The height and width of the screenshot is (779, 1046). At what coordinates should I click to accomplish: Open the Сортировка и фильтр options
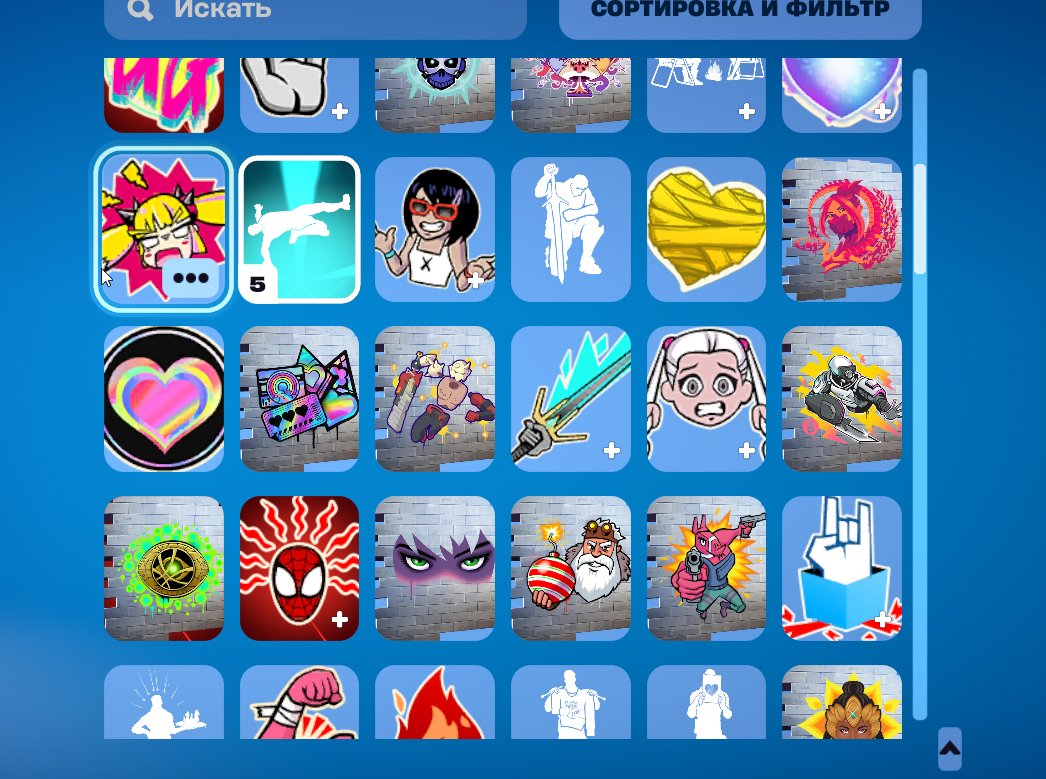click(x=739, y=12)
